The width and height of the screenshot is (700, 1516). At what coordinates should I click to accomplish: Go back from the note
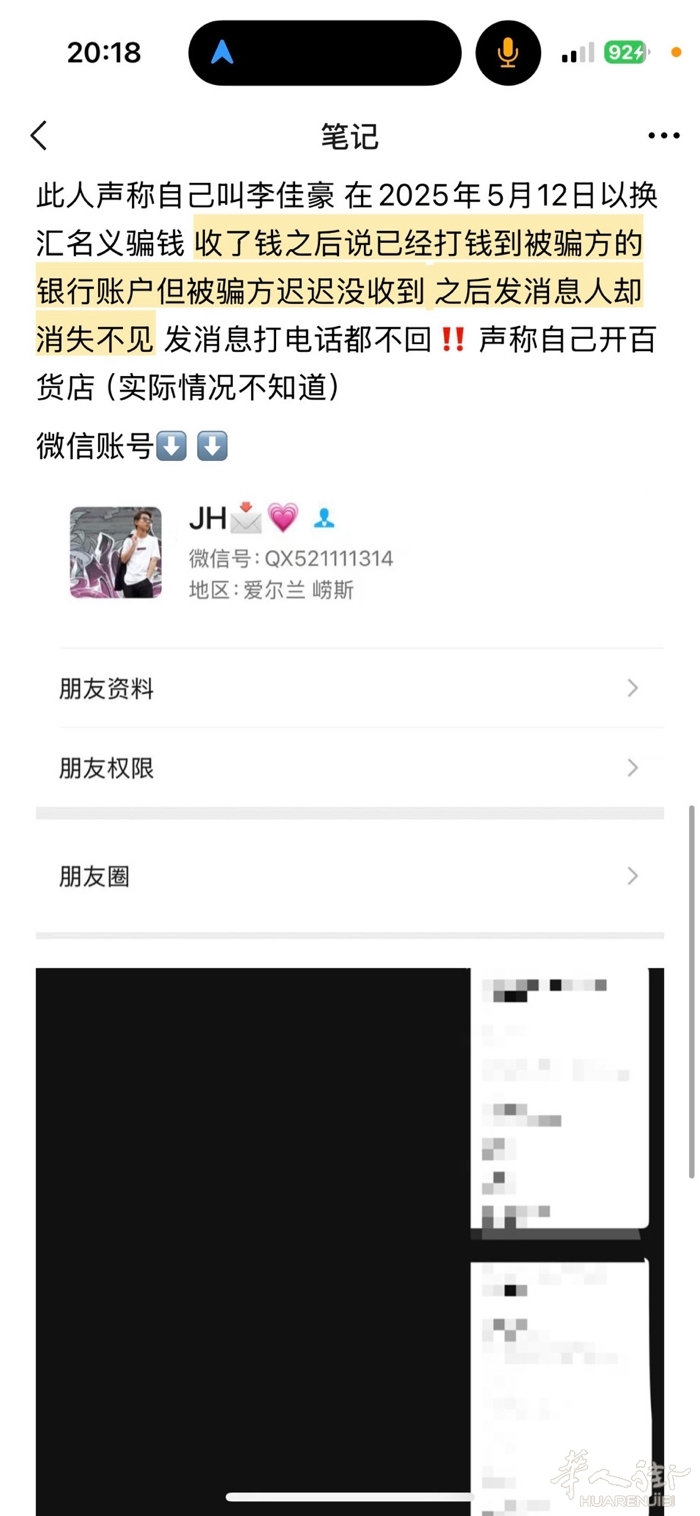(39, 136)
